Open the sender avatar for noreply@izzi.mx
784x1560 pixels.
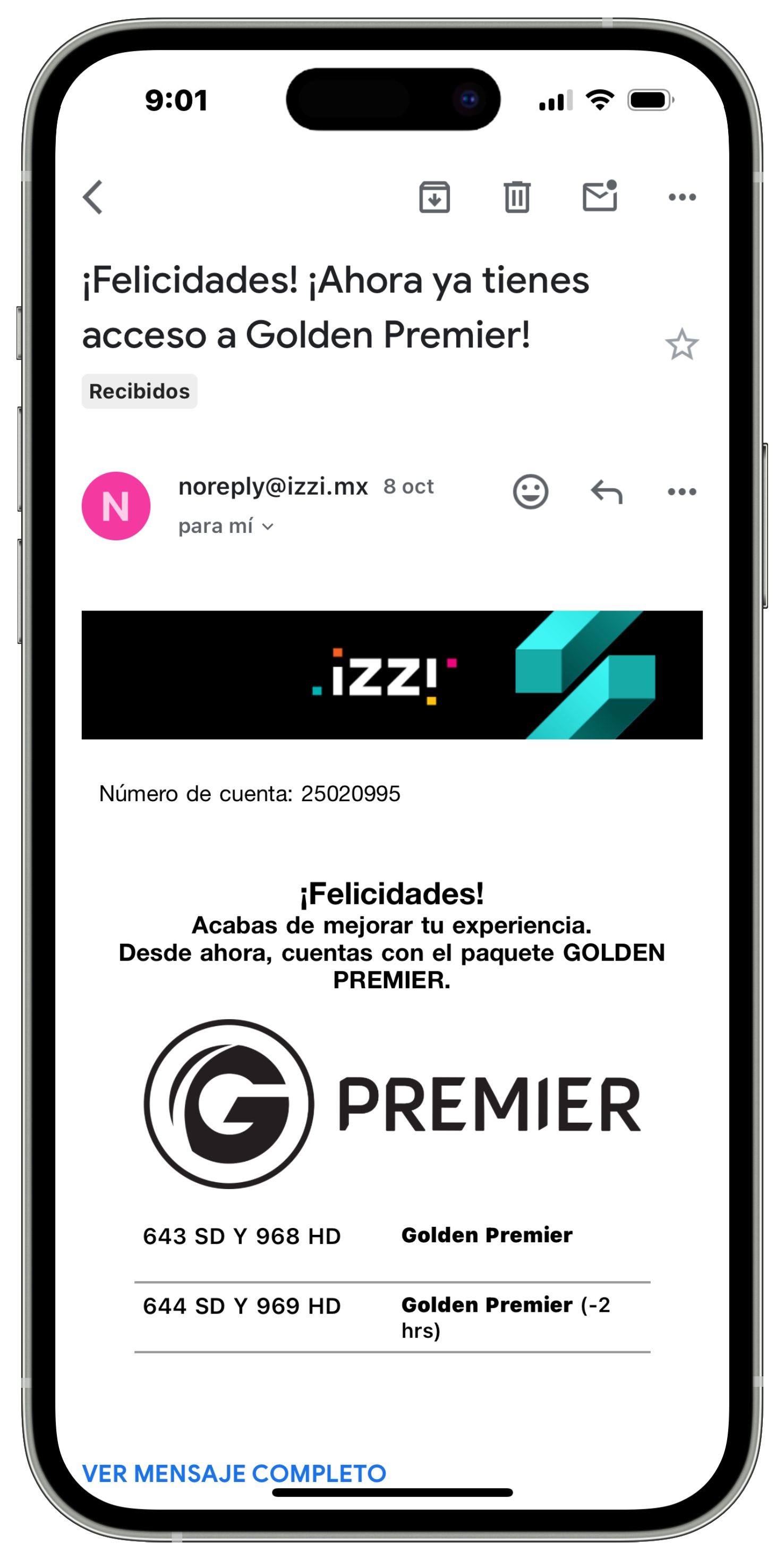tap(116, 506)
